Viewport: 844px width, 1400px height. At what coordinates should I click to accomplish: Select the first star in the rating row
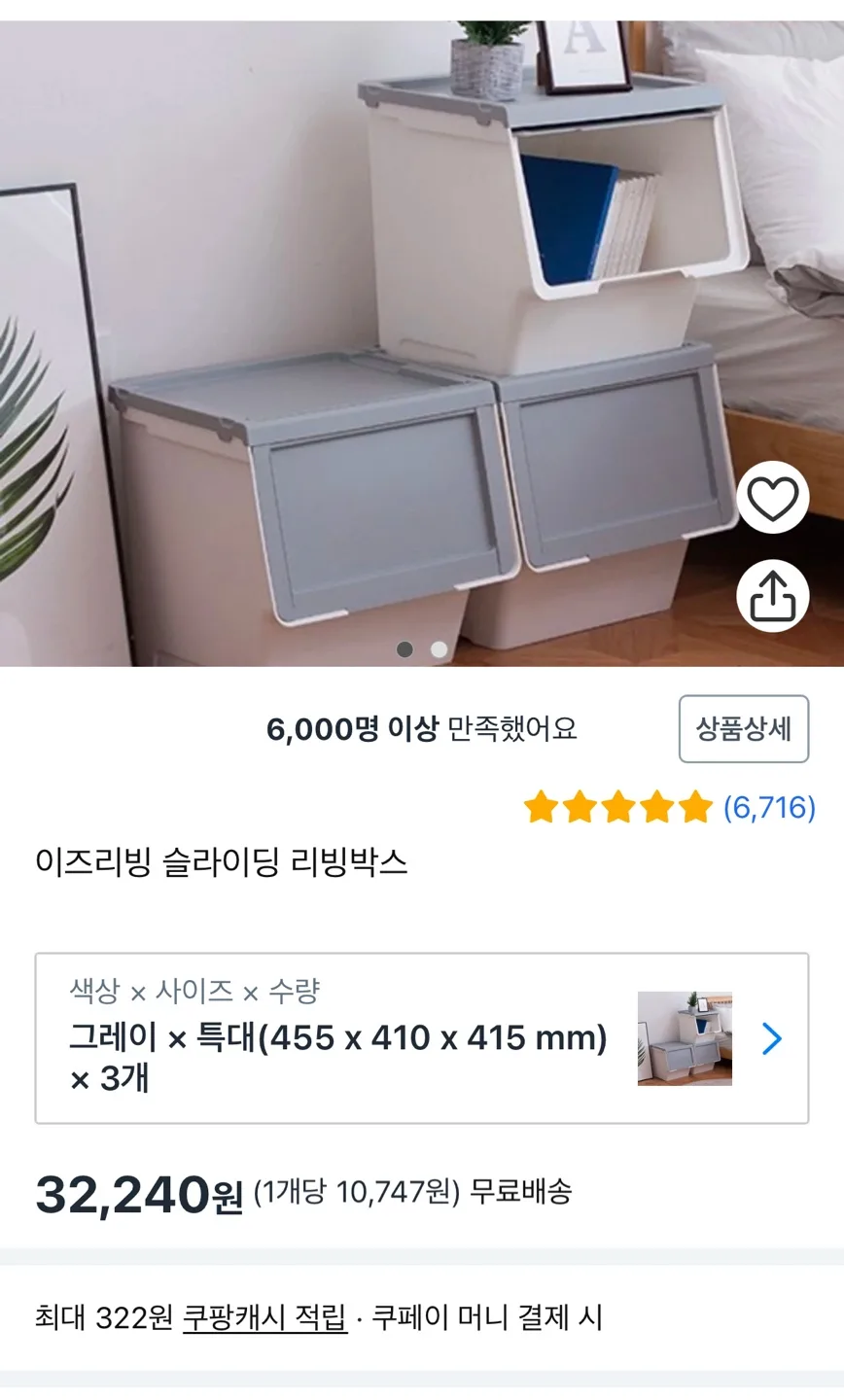point(542,806)
